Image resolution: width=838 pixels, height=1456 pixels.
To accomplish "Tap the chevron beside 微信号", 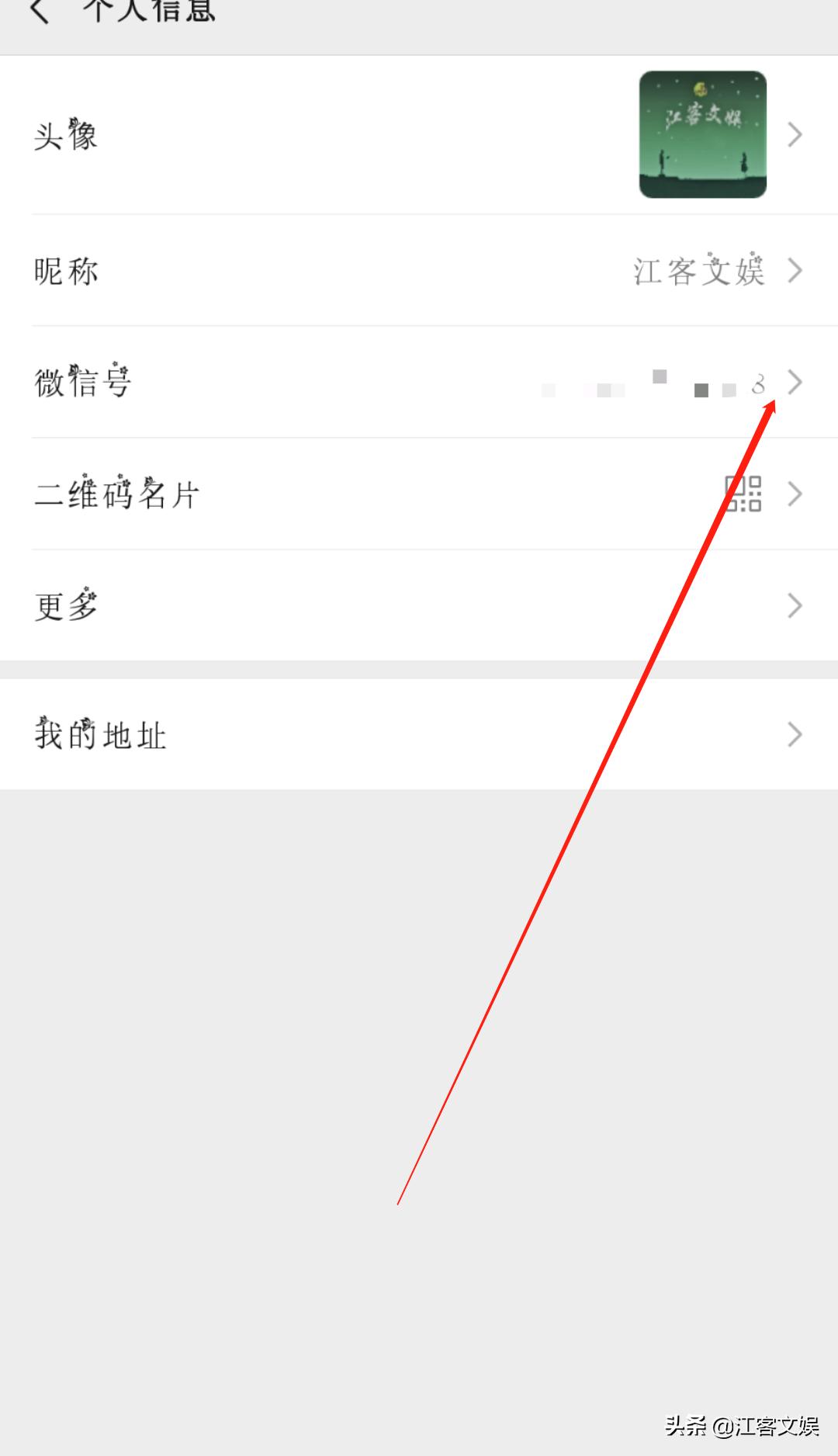I will 795,383.
